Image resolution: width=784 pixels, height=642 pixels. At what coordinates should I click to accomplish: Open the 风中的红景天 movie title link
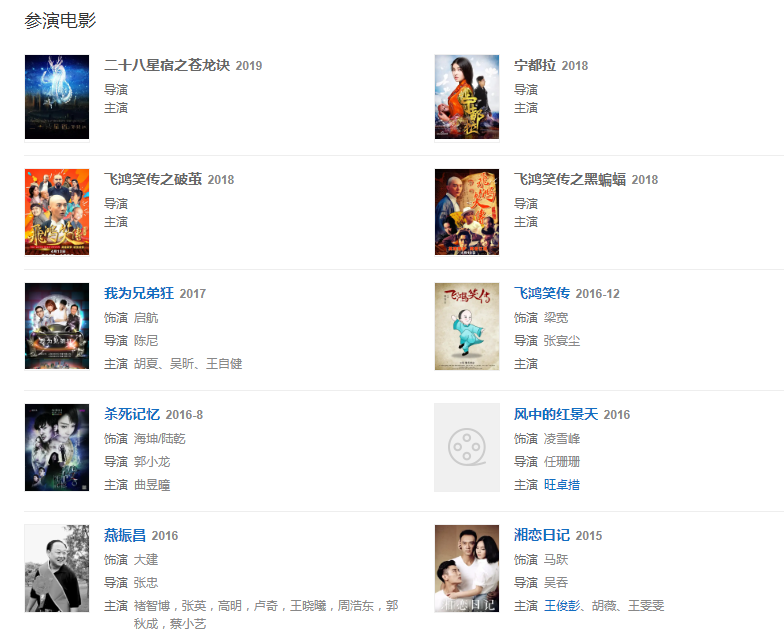click(555, 414)
